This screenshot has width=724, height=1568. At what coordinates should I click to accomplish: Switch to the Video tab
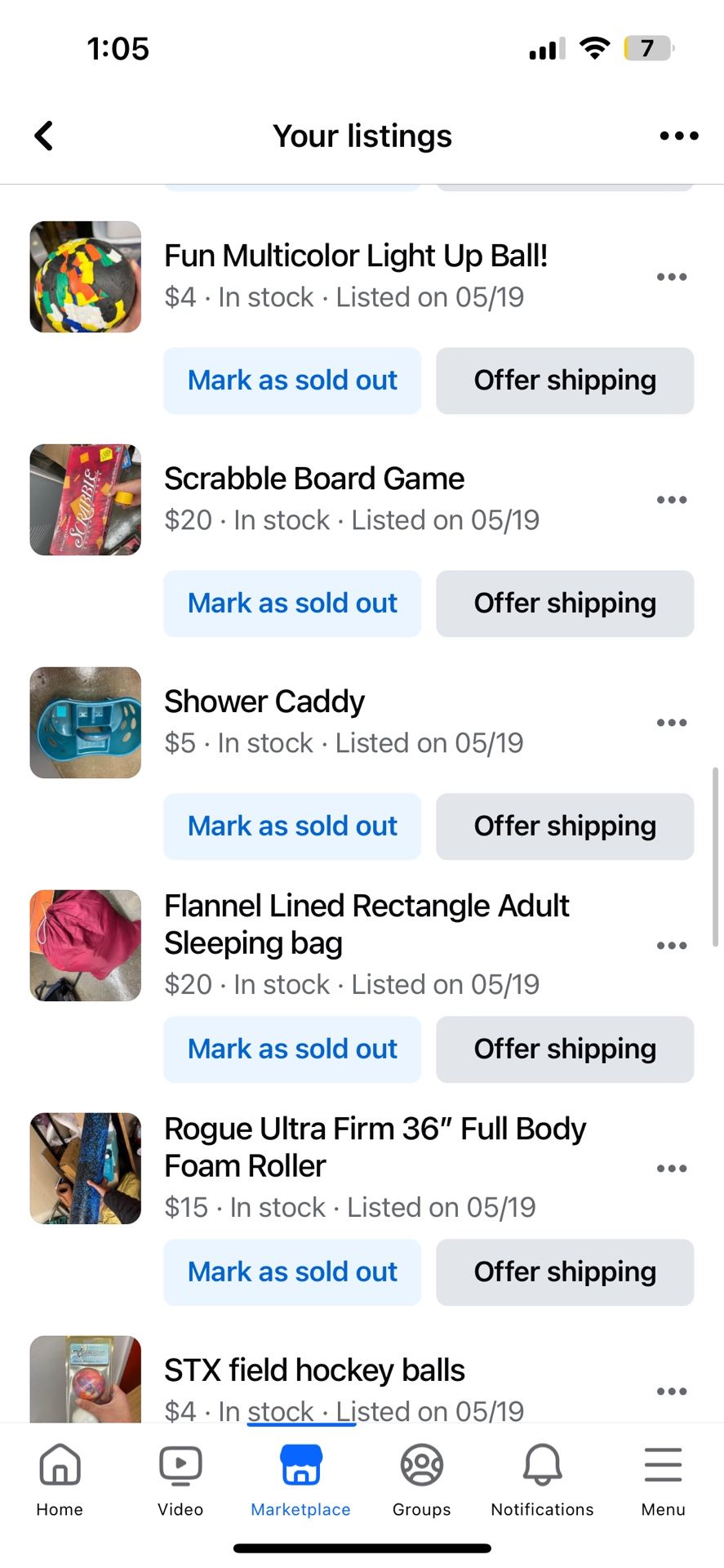(x=180, y=1480)
